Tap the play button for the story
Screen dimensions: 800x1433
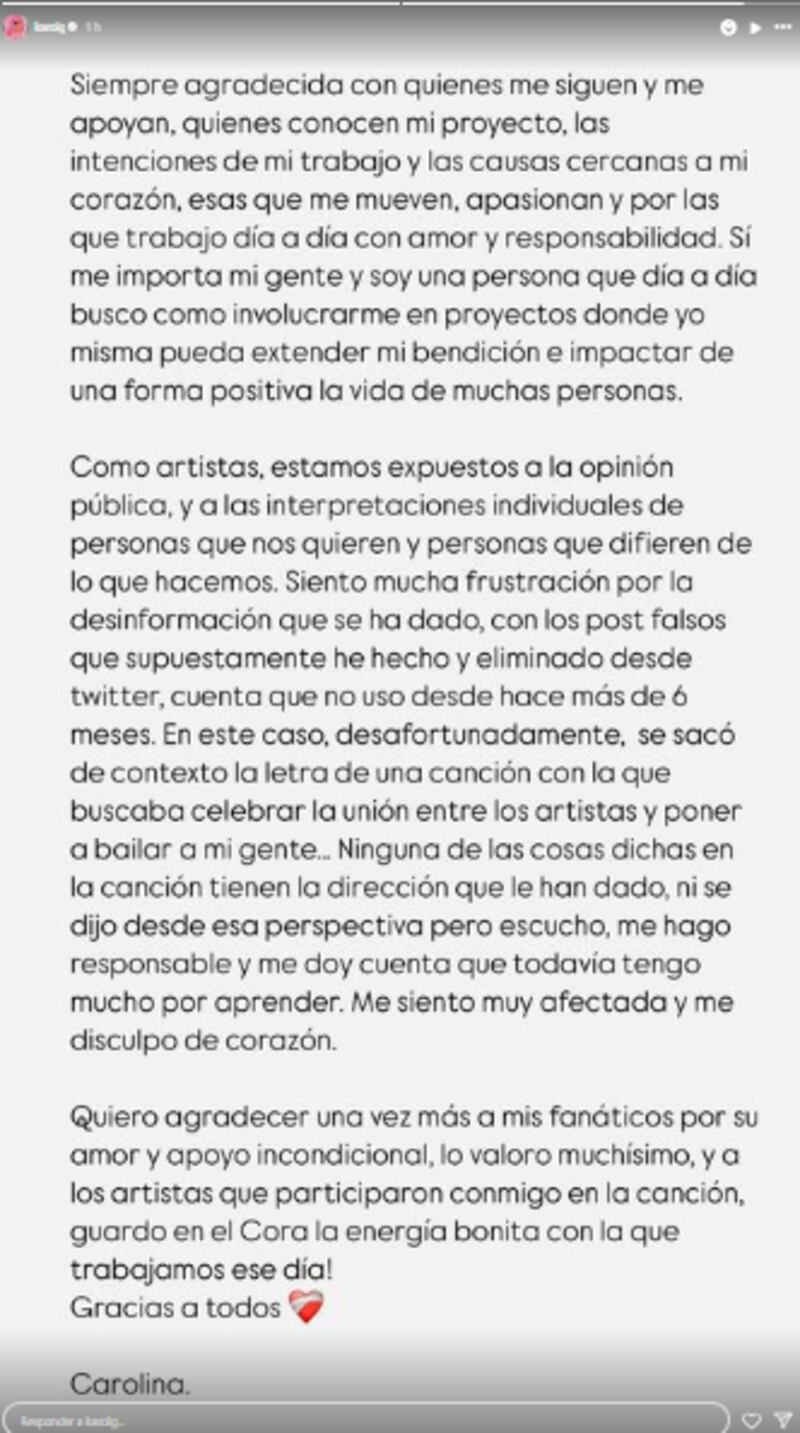click(x=755, y=28)
